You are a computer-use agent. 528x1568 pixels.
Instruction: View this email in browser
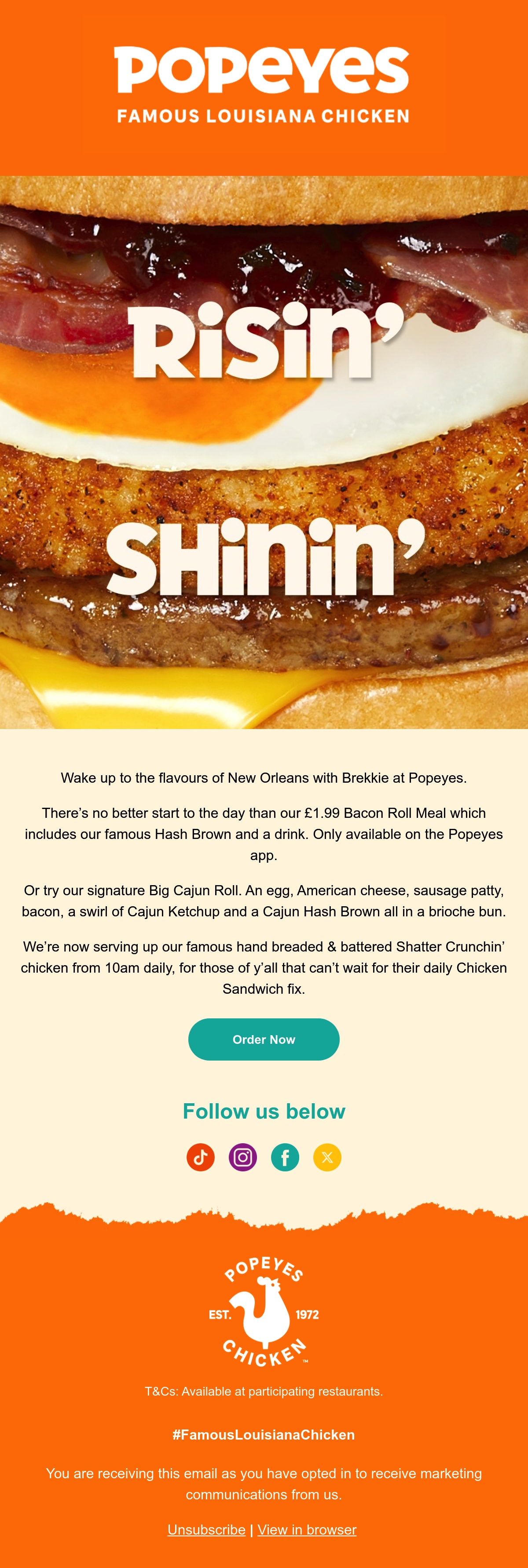pos(307,1530)
